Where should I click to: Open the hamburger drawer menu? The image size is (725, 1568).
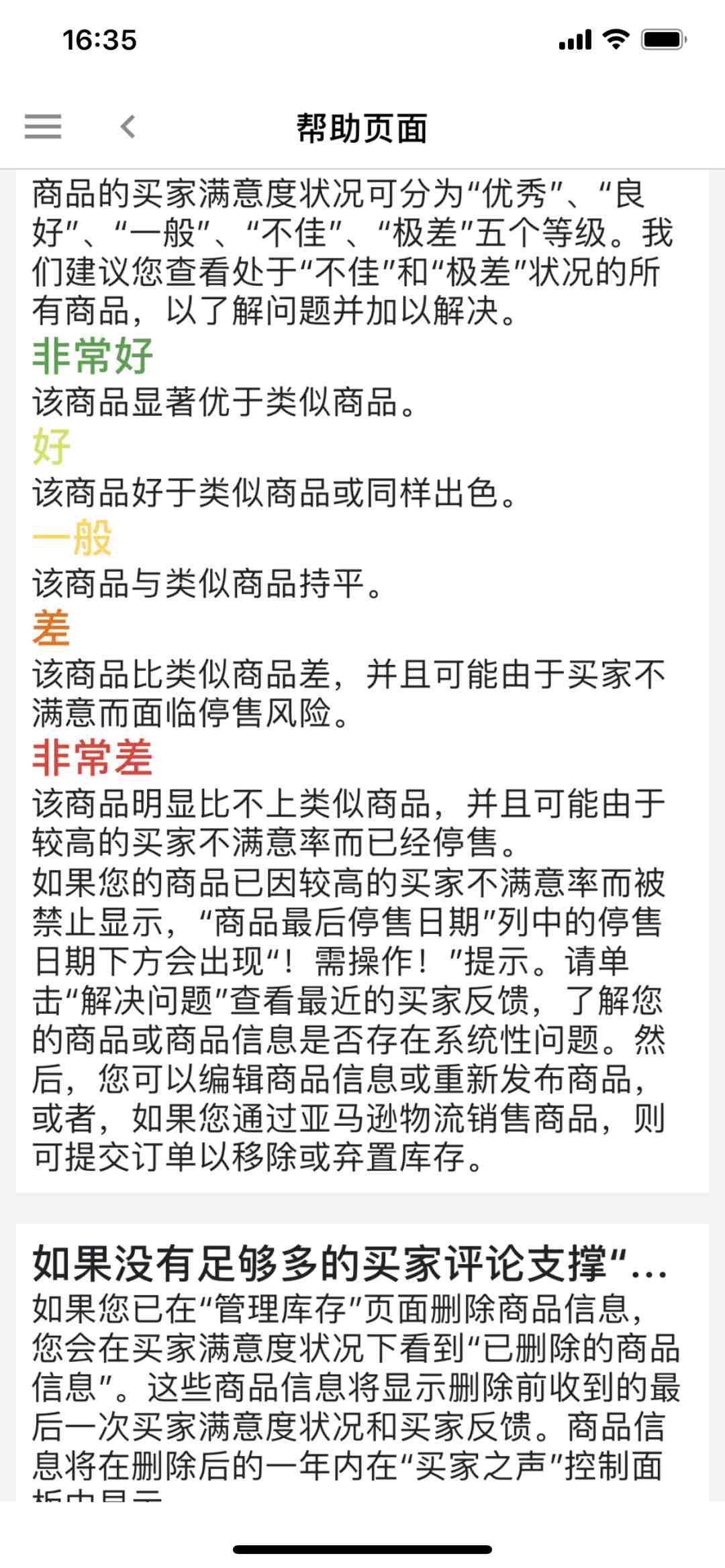click(x=43, y=127)
